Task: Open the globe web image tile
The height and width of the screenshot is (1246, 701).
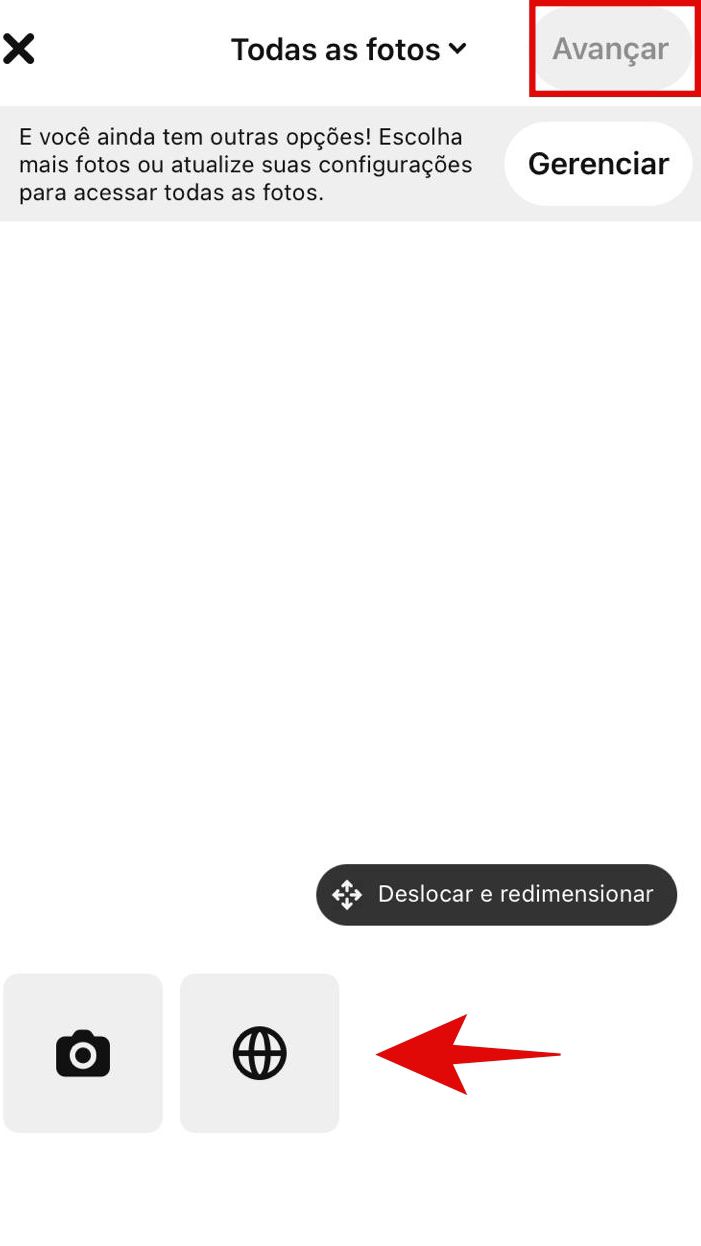Action: [260, 1053]
